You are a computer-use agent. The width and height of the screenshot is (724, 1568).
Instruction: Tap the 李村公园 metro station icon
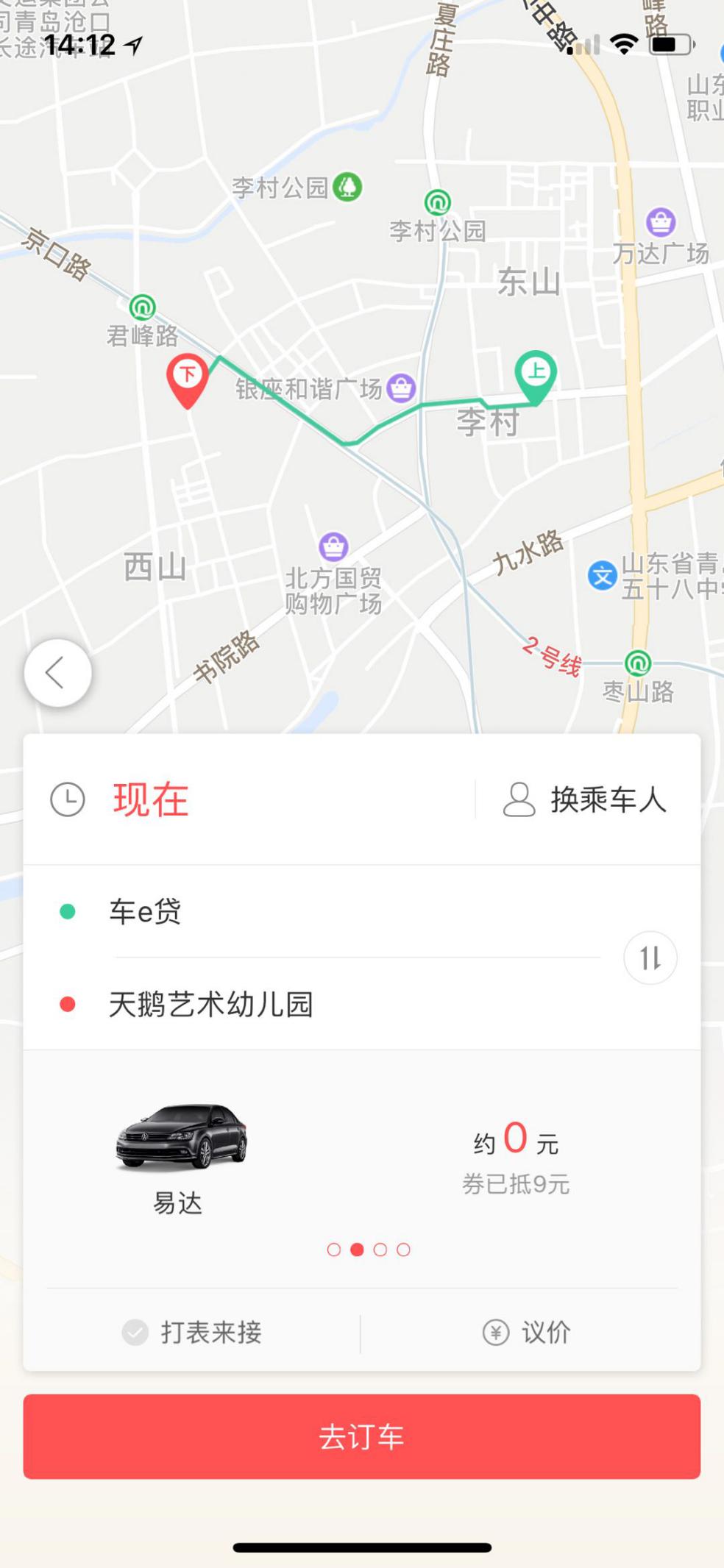437,204
